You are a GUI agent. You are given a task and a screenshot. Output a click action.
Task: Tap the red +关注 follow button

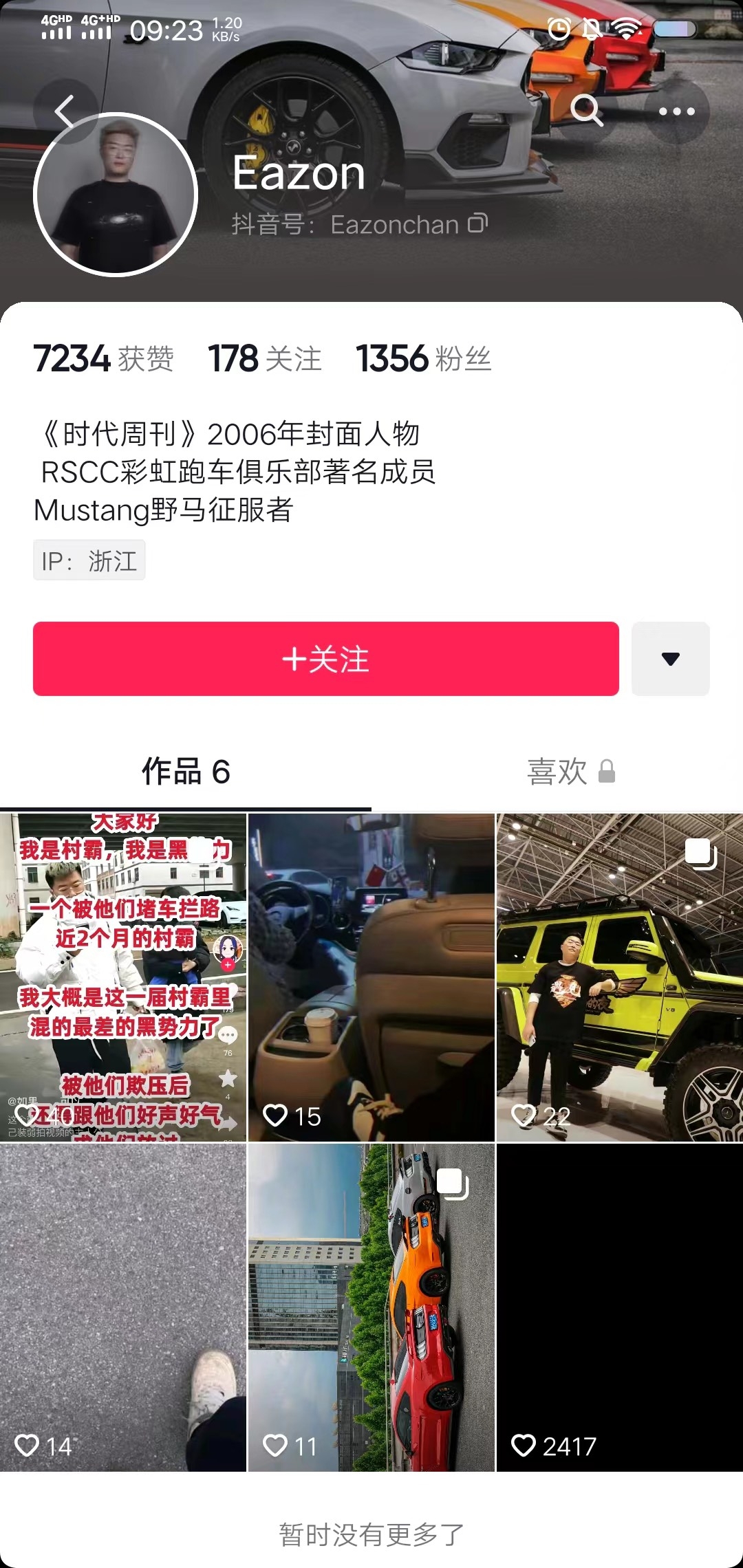tap(325, 659)
